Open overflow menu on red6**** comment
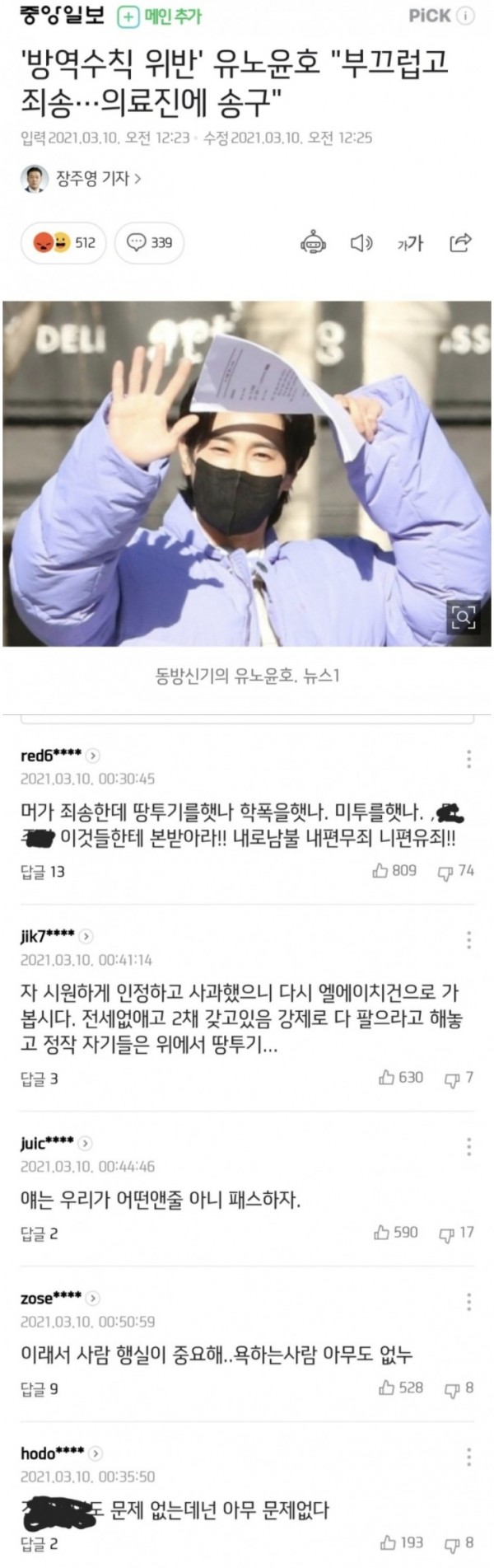Image resolution: width=494 pixels, height=1568 pixels. tap(468, 759)
